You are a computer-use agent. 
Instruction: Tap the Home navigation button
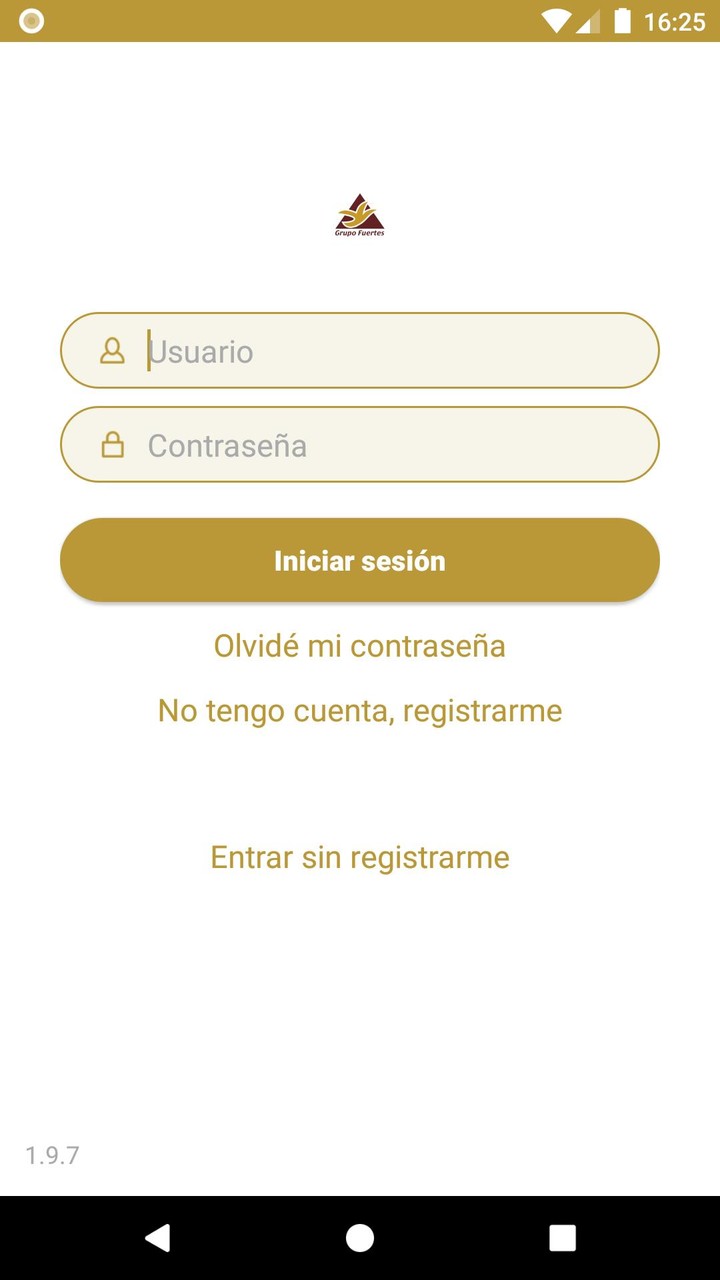tap(360, 1238)
